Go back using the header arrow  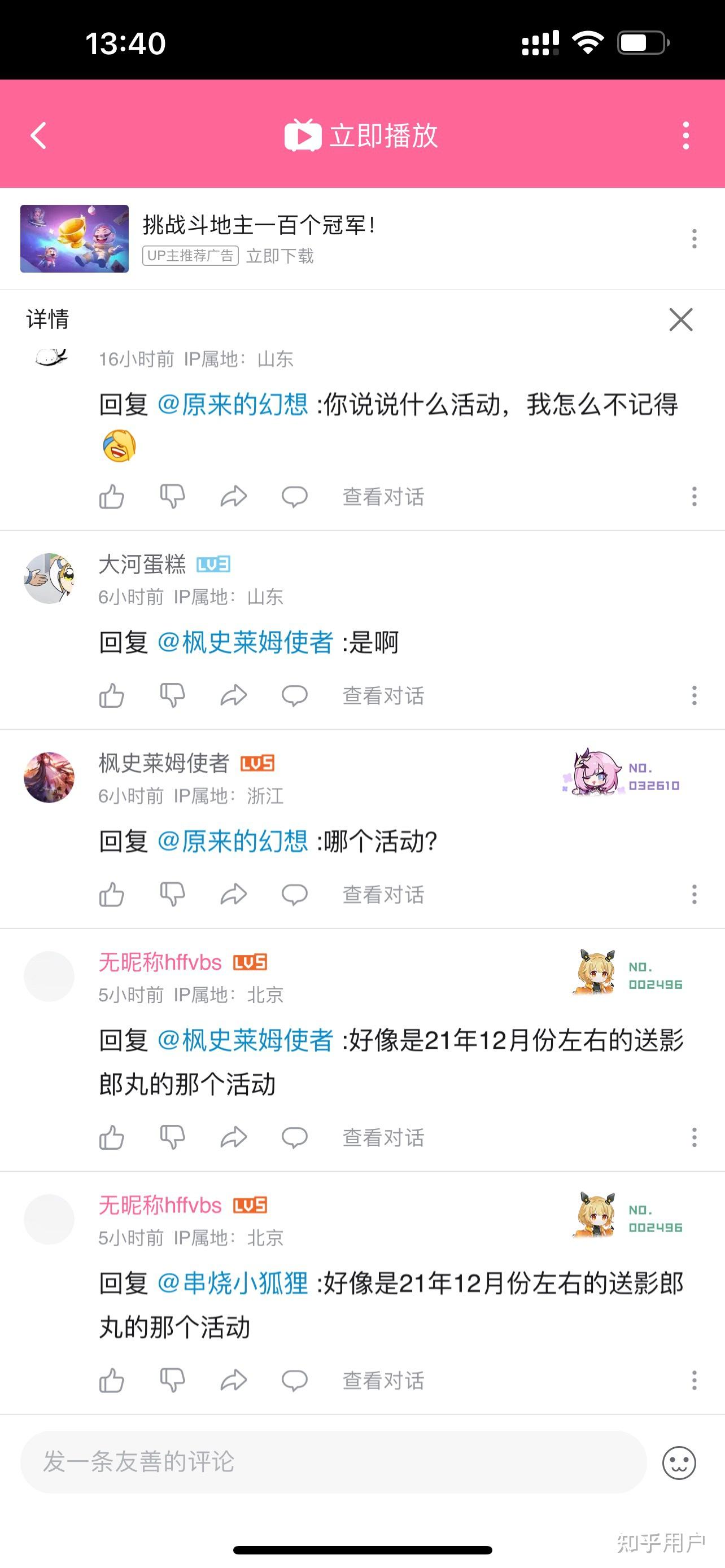(39, 135)
